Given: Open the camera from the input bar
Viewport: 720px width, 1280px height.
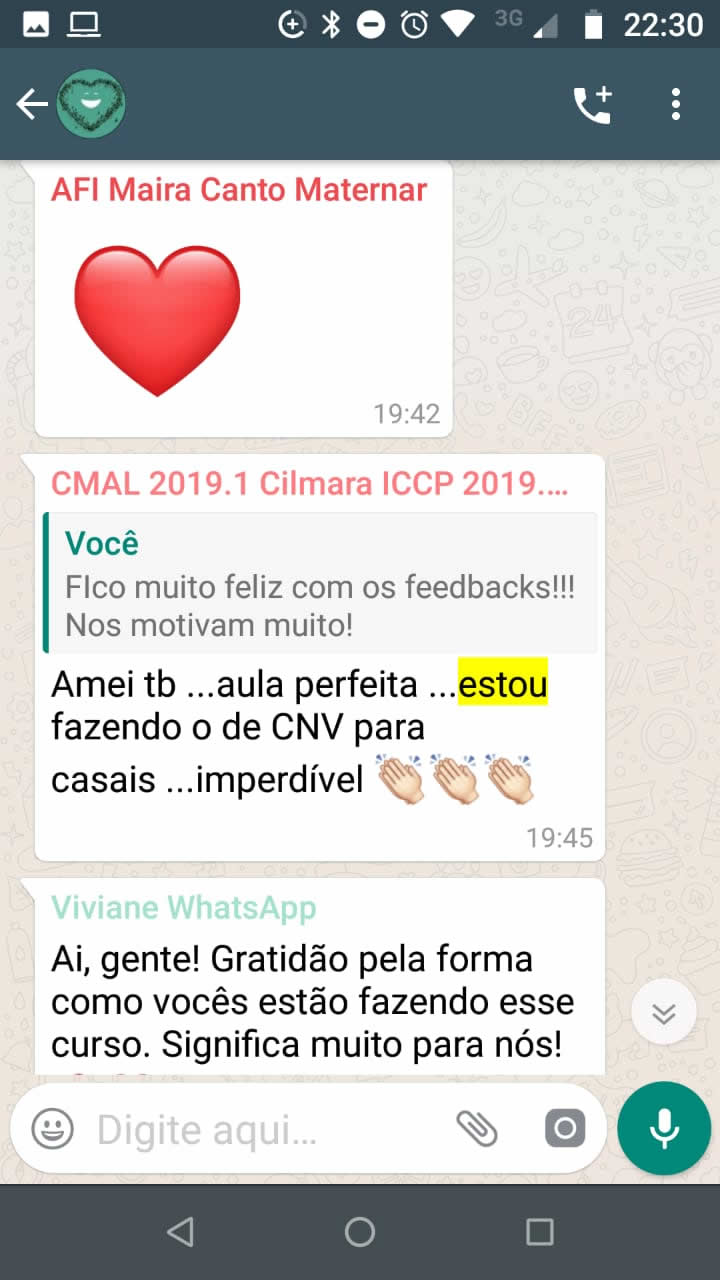Looking at the screenshot, I should coord(565,1130).
